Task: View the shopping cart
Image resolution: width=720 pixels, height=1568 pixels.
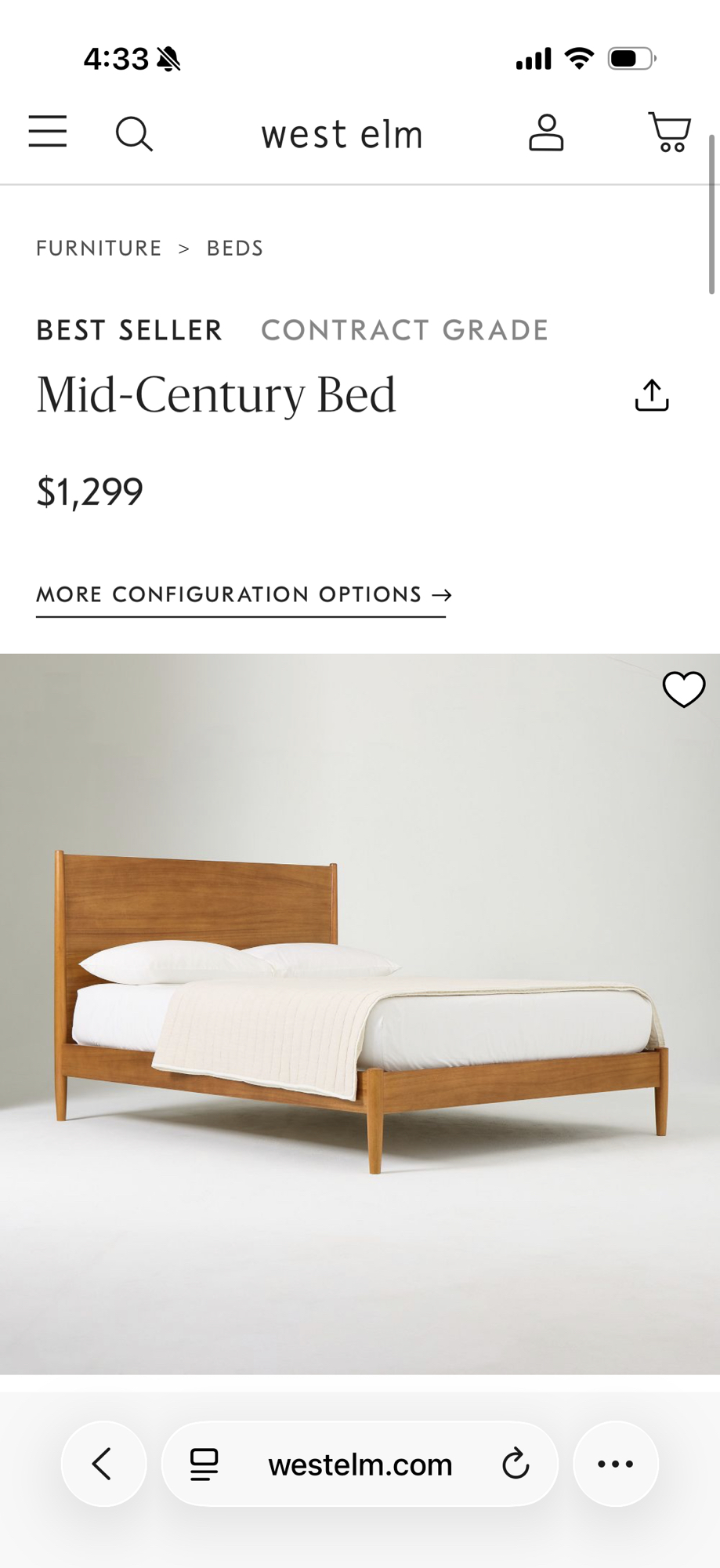Action: click(669, 132)
